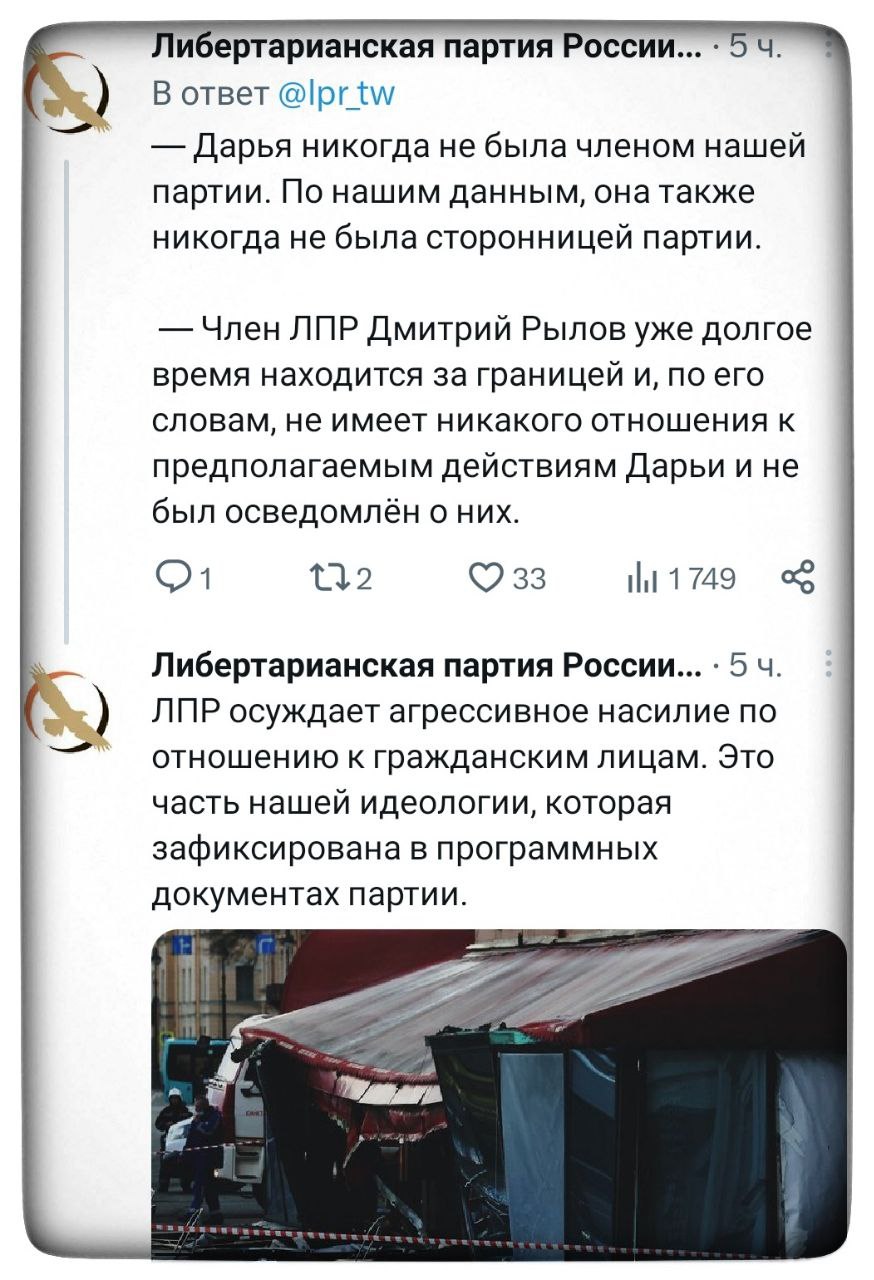Like the tweet with 33 likes

pyautogui.click(x=491, y=578)
